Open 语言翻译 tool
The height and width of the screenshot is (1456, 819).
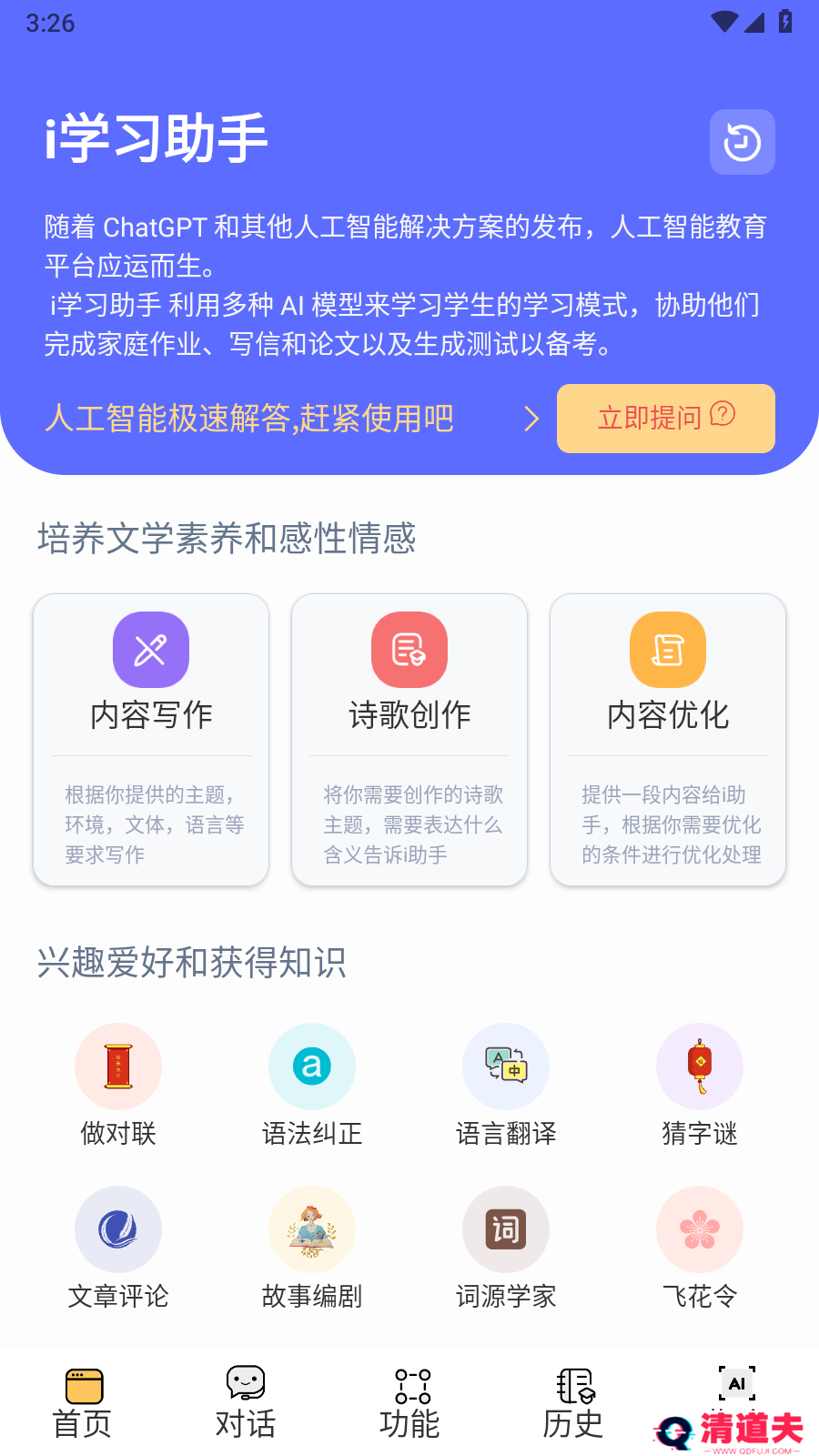point(506,1085)
